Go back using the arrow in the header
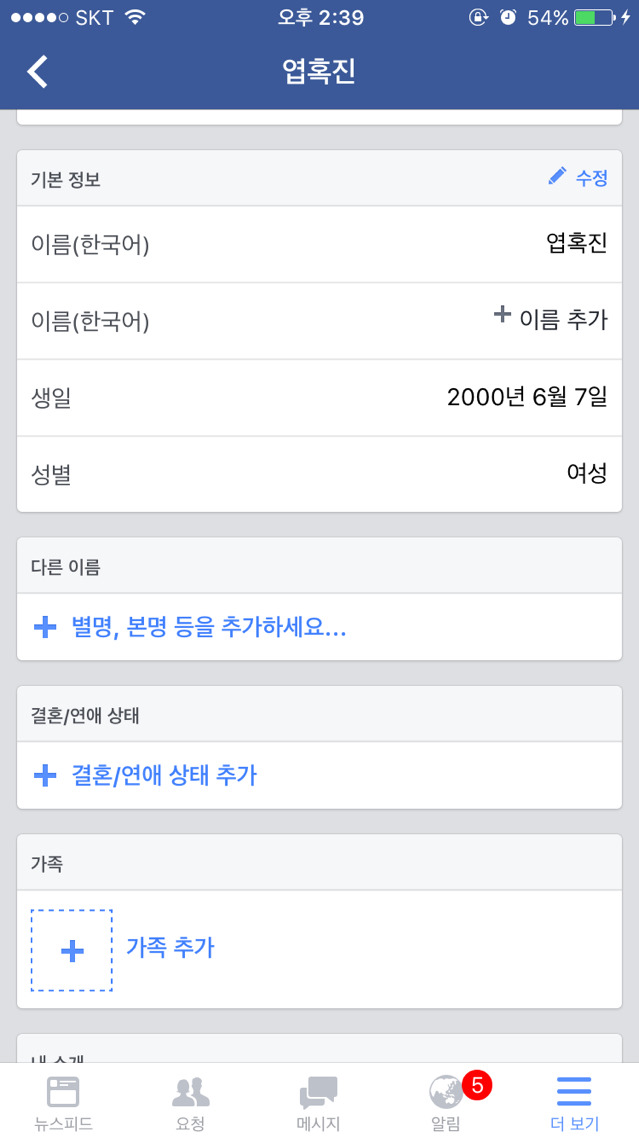Screen dimensions: 639x1138 point(38,72)
